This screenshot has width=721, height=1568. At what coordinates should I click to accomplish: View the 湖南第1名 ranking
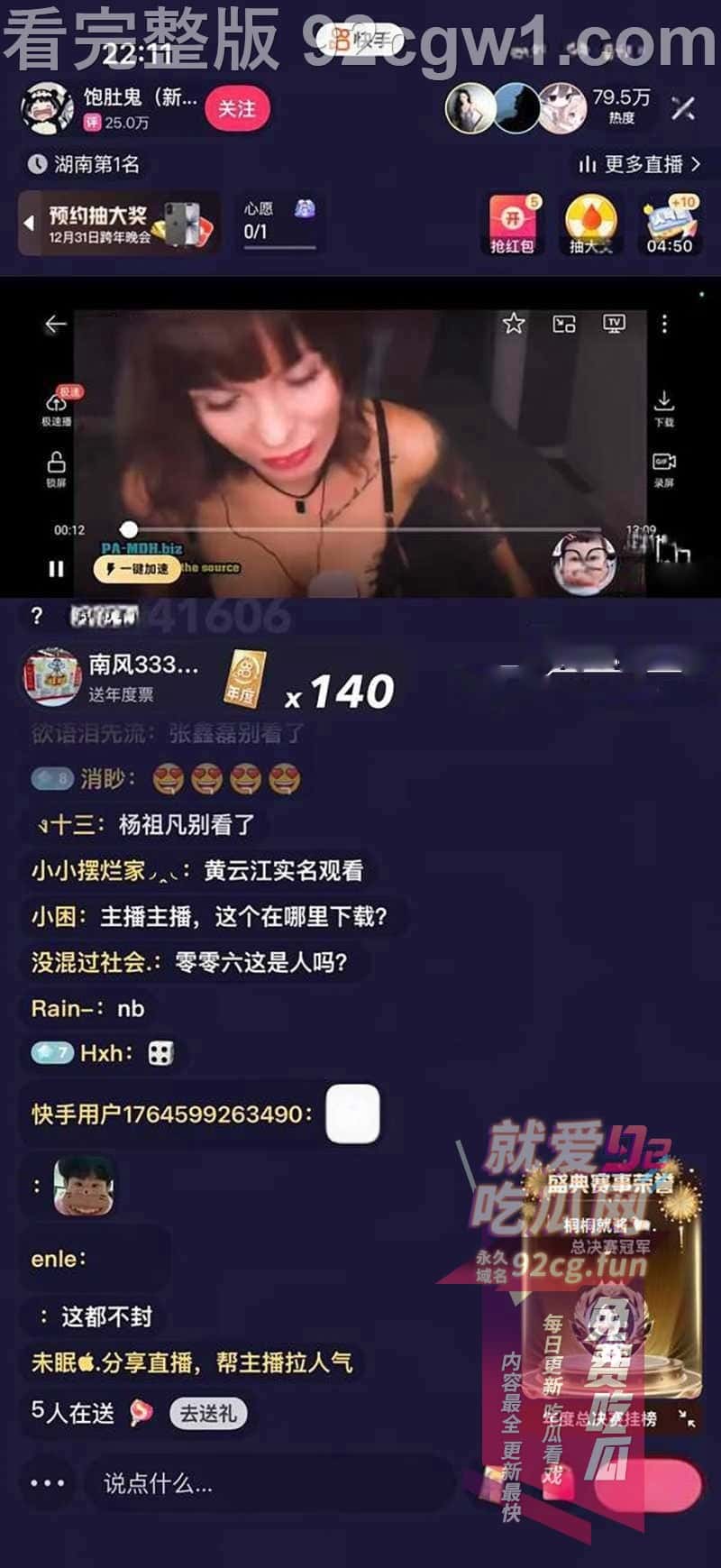click(84, 164)
